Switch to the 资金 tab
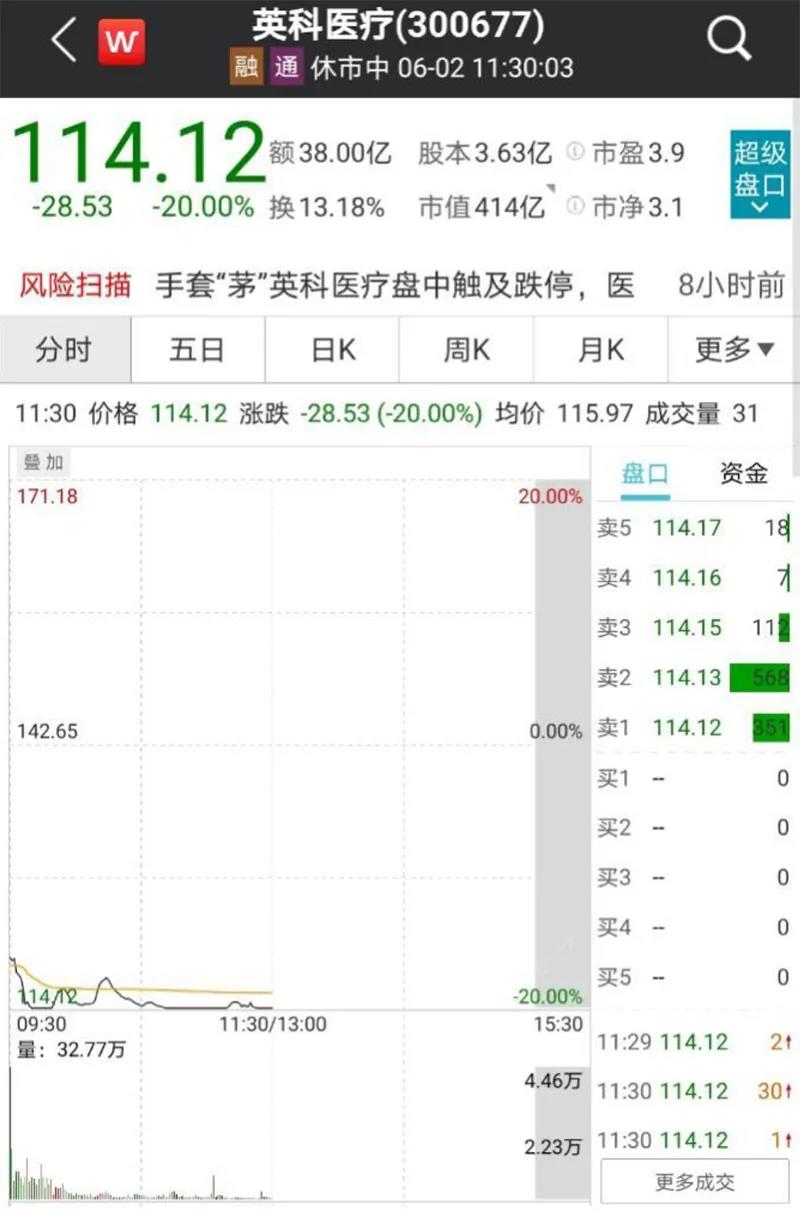 coord(743,474)
